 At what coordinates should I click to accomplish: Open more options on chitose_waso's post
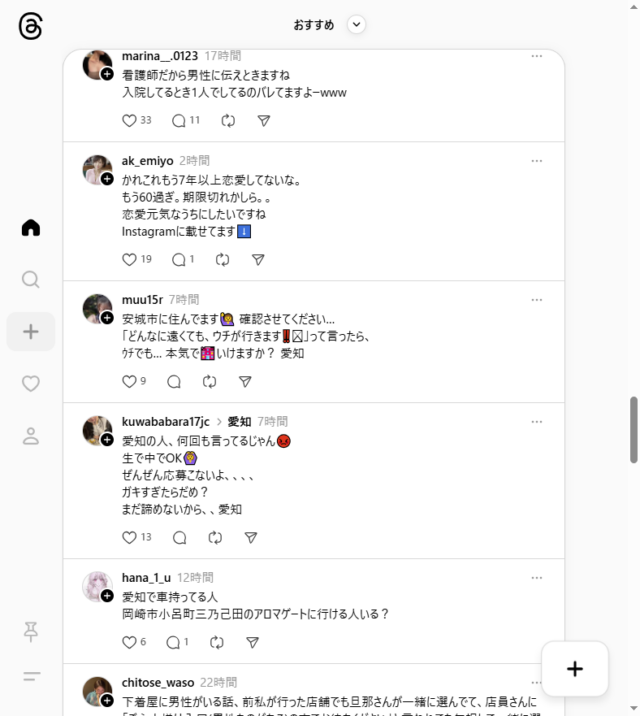(537, 682)
